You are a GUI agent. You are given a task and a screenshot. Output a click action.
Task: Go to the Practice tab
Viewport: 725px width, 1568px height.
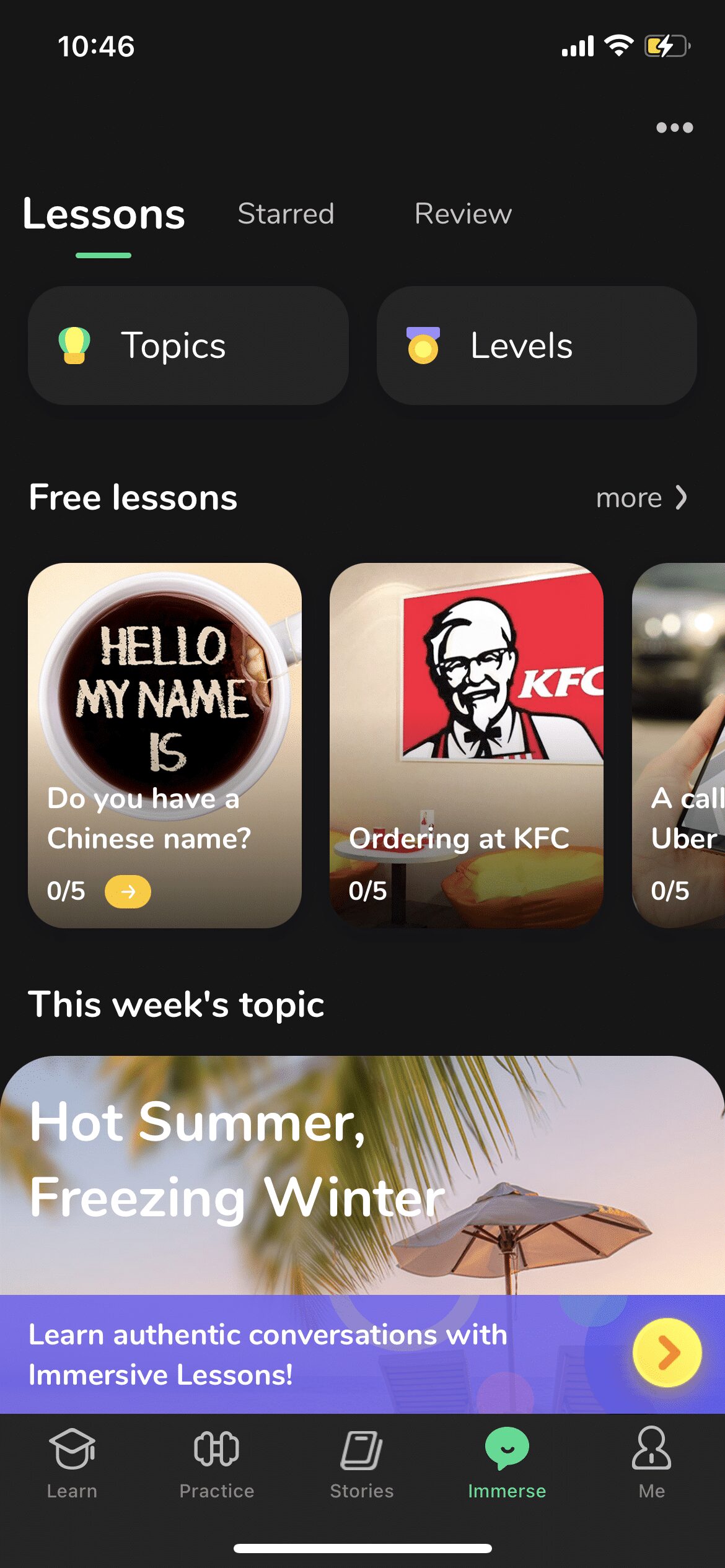[216, 1464]
